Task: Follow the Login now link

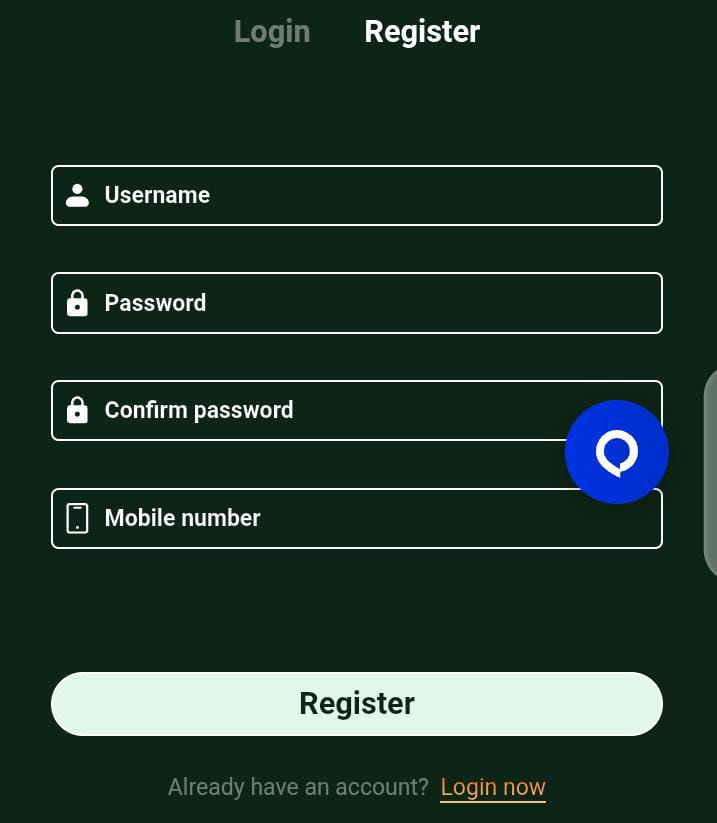Action: click(493, 787)
